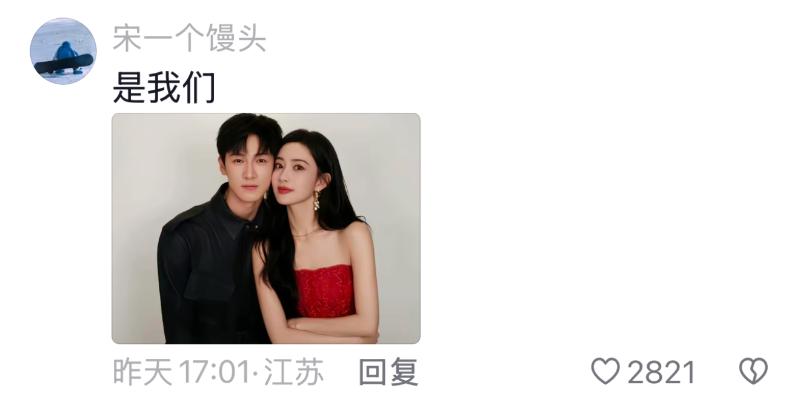Tap 回复 to reply to the comment
This screenshot has width=800, height=408.
(388, 372)
